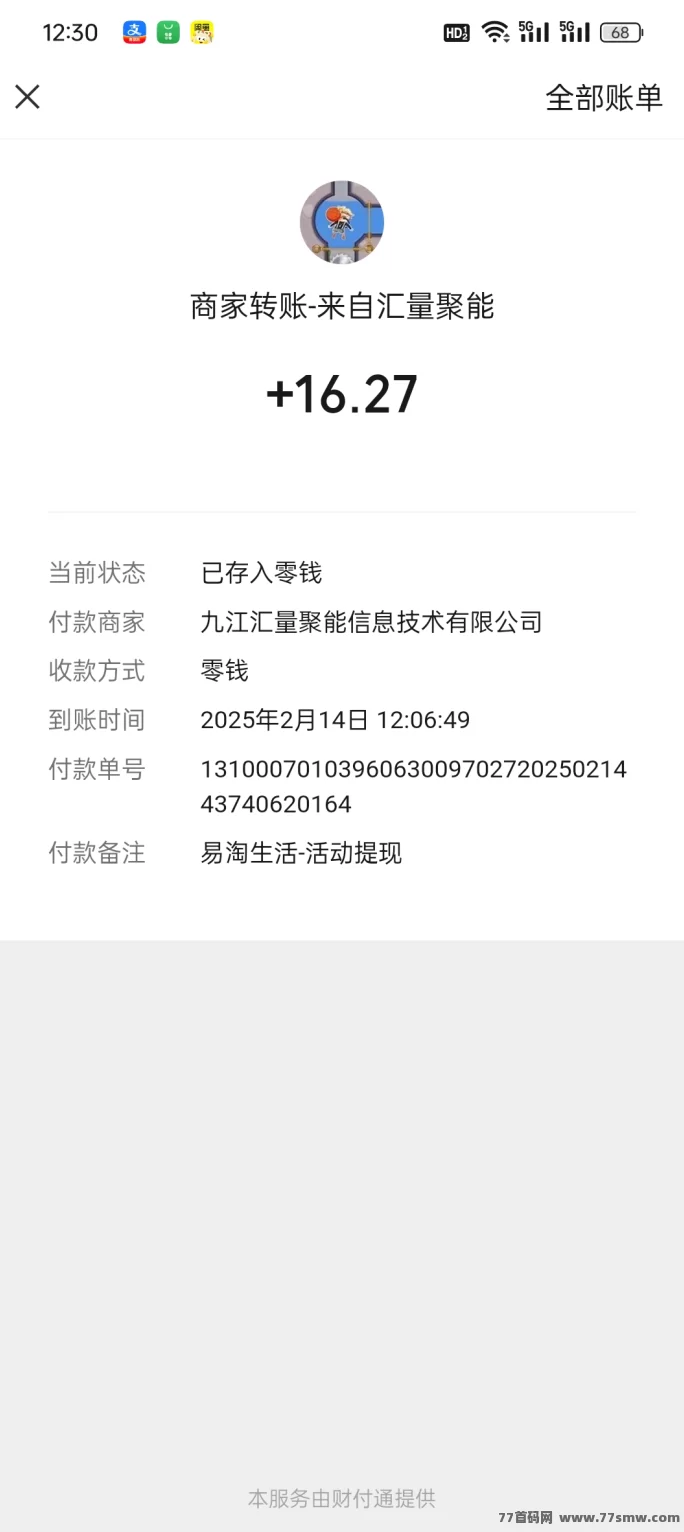Open 全部账单 (all bills)
Image resolution: width=684 pixels, height=1532 pixels.
pos(604,97)
